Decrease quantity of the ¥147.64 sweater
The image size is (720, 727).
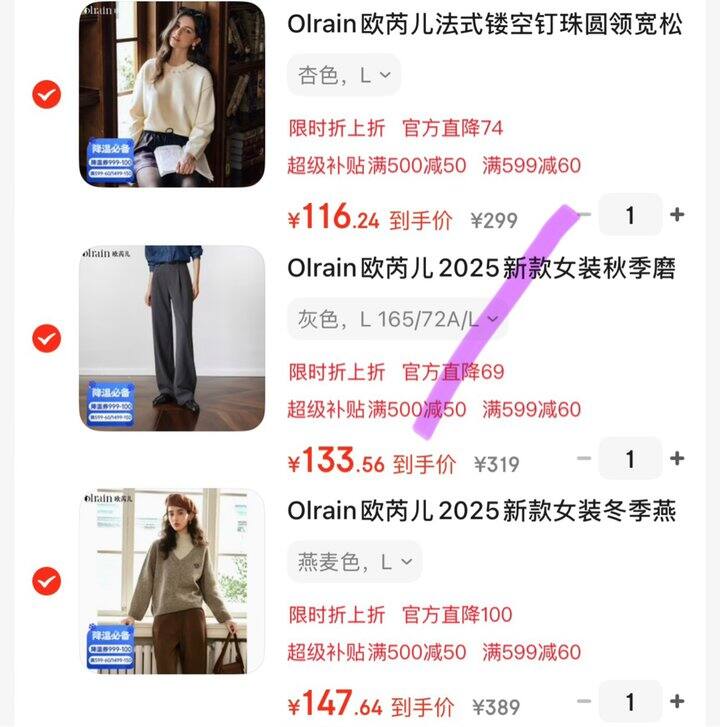pyautogui.click(x=584, y=702)
